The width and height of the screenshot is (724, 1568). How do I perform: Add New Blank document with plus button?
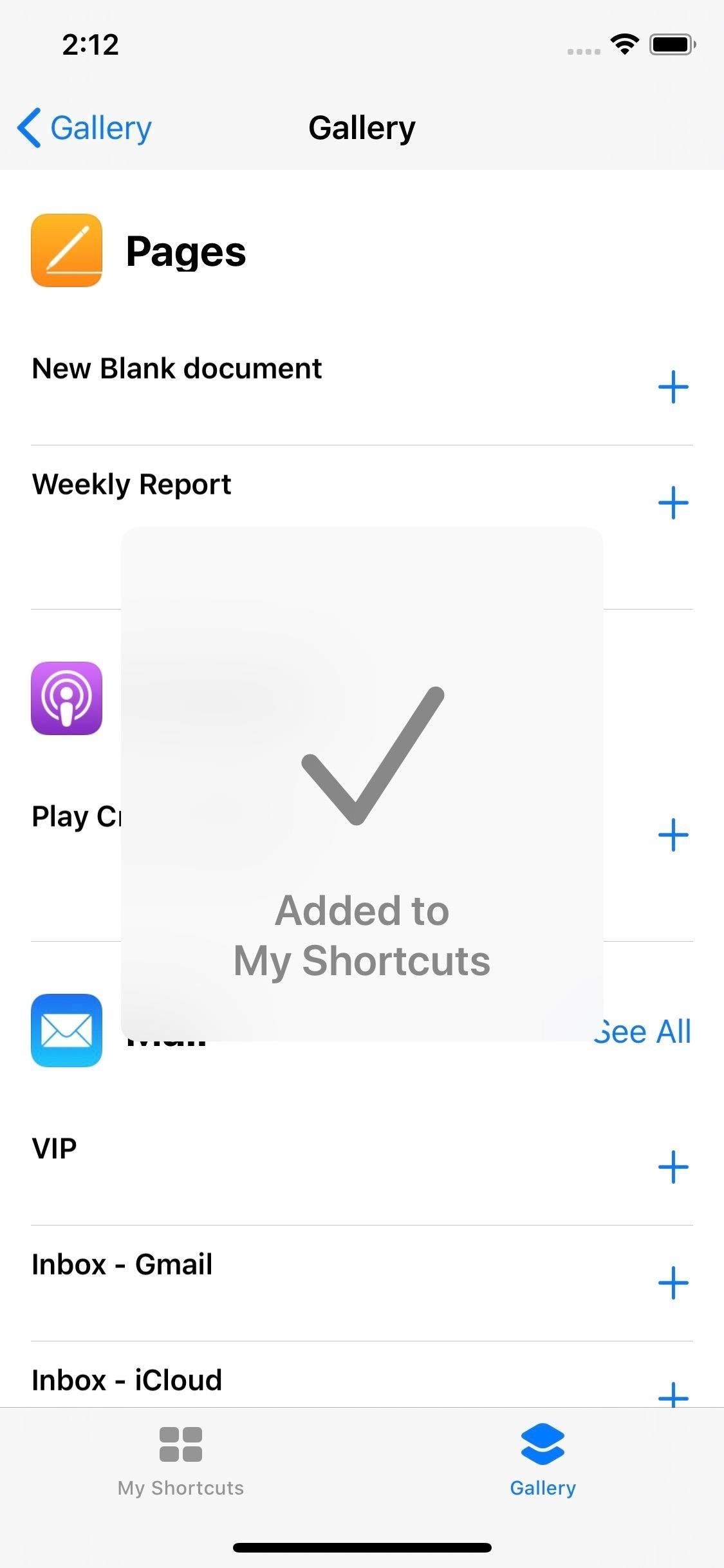[674, 386]
